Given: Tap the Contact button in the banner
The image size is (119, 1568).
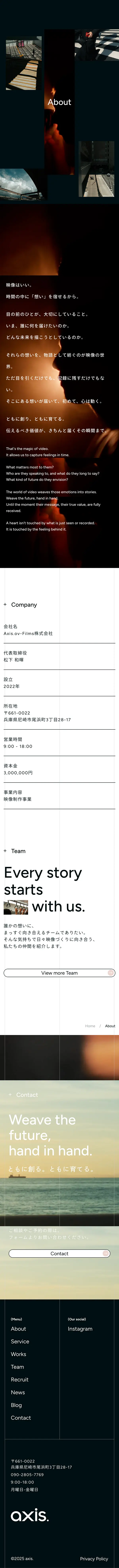Looking at the screenshot, I should (59, 1253).
